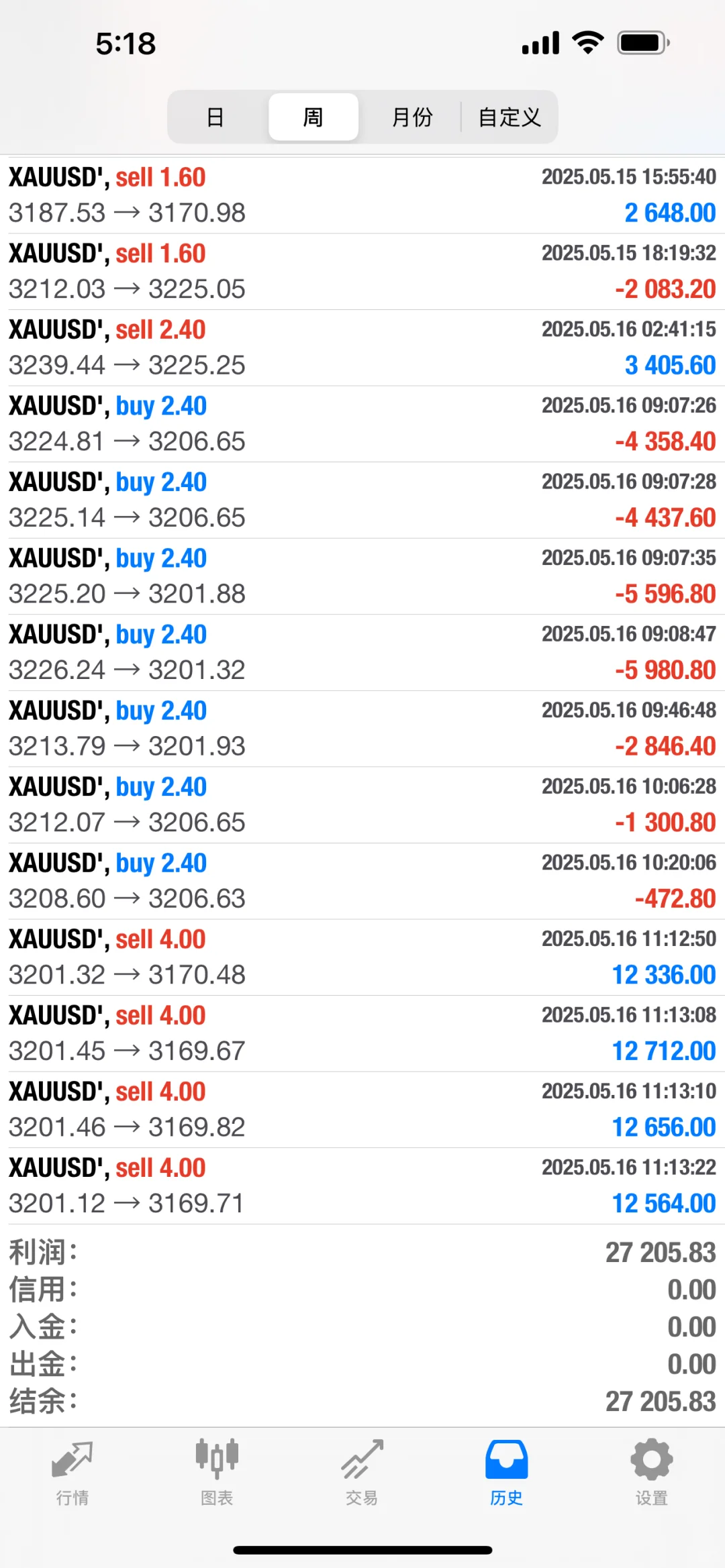The image size is (725, 1568).
Task: Open the 自定义 custom period tab
Action: pyautogui.click(x=509, y=117)
